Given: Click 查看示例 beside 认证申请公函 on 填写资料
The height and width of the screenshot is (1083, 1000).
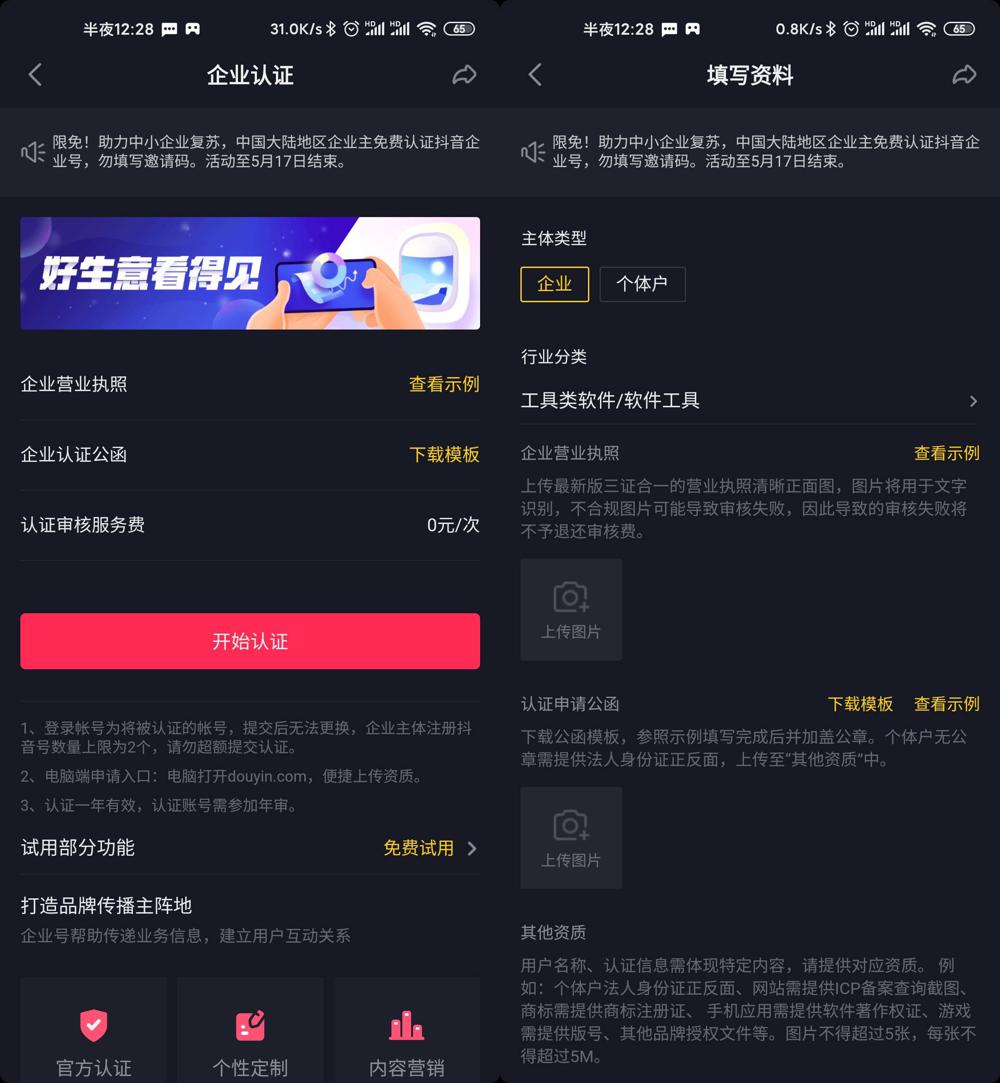Looking at the screenshot, I should [946, 703].
